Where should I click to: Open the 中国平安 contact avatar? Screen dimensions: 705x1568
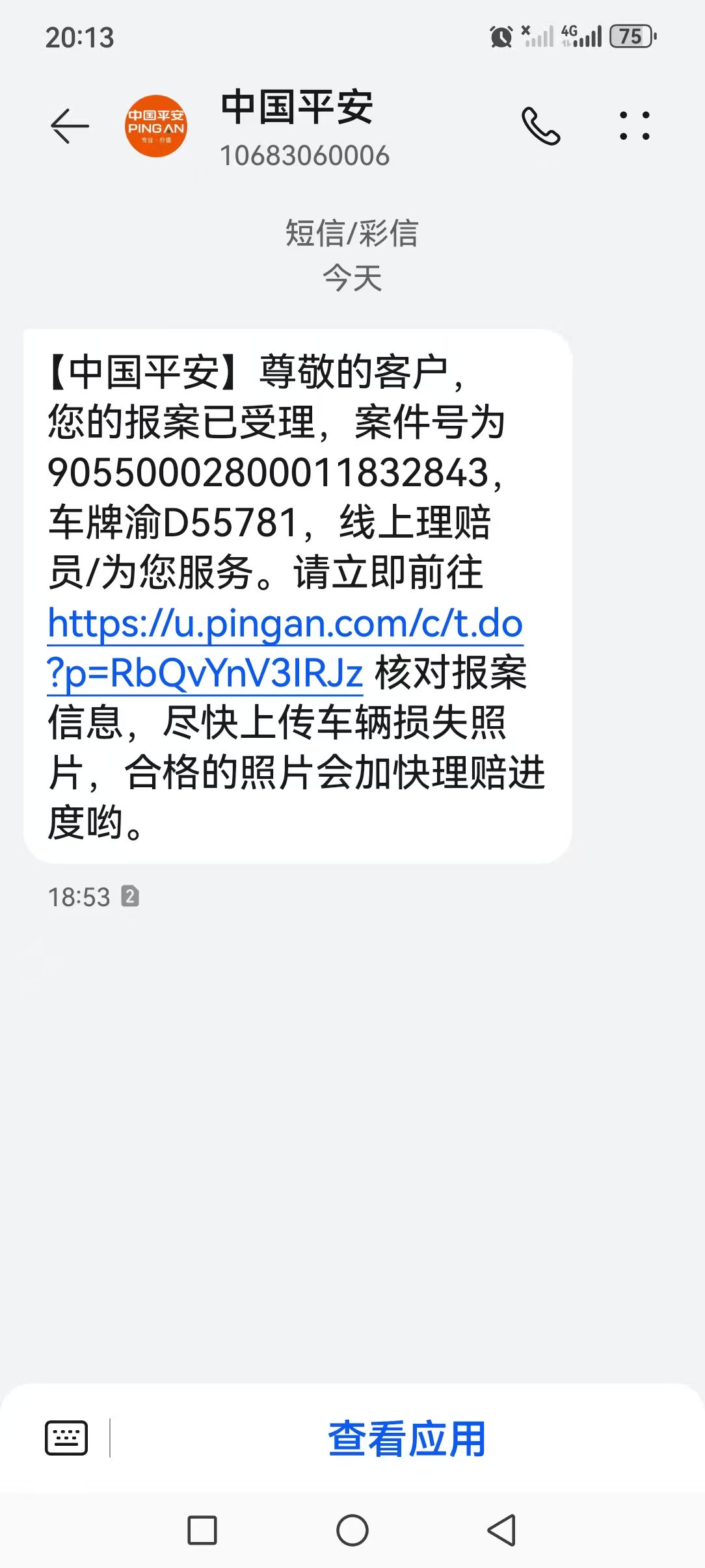[156, 125]
